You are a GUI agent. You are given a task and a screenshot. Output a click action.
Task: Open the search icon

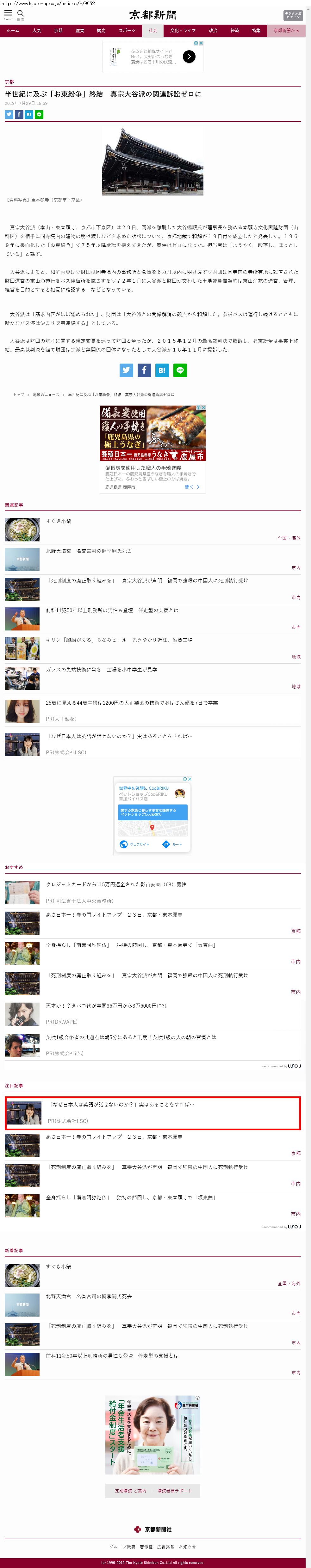click(21, 13)
